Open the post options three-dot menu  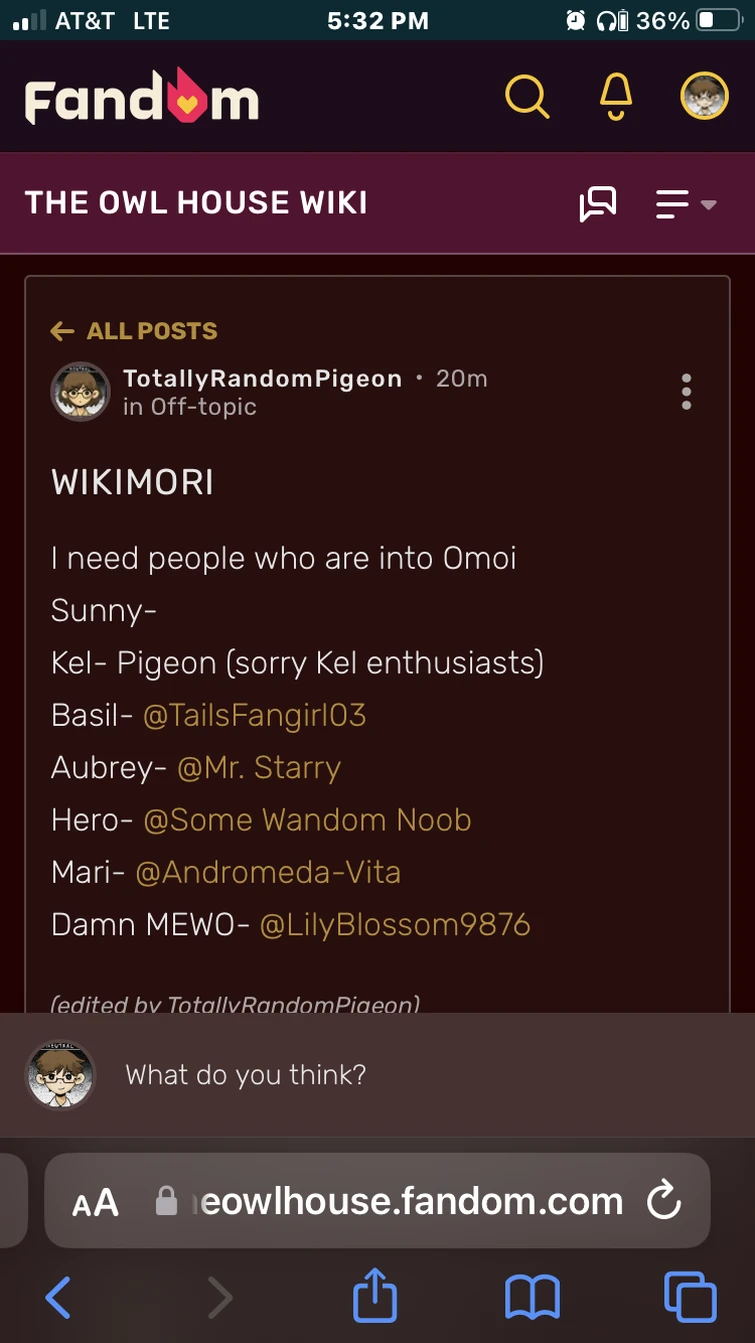point(686,391)
